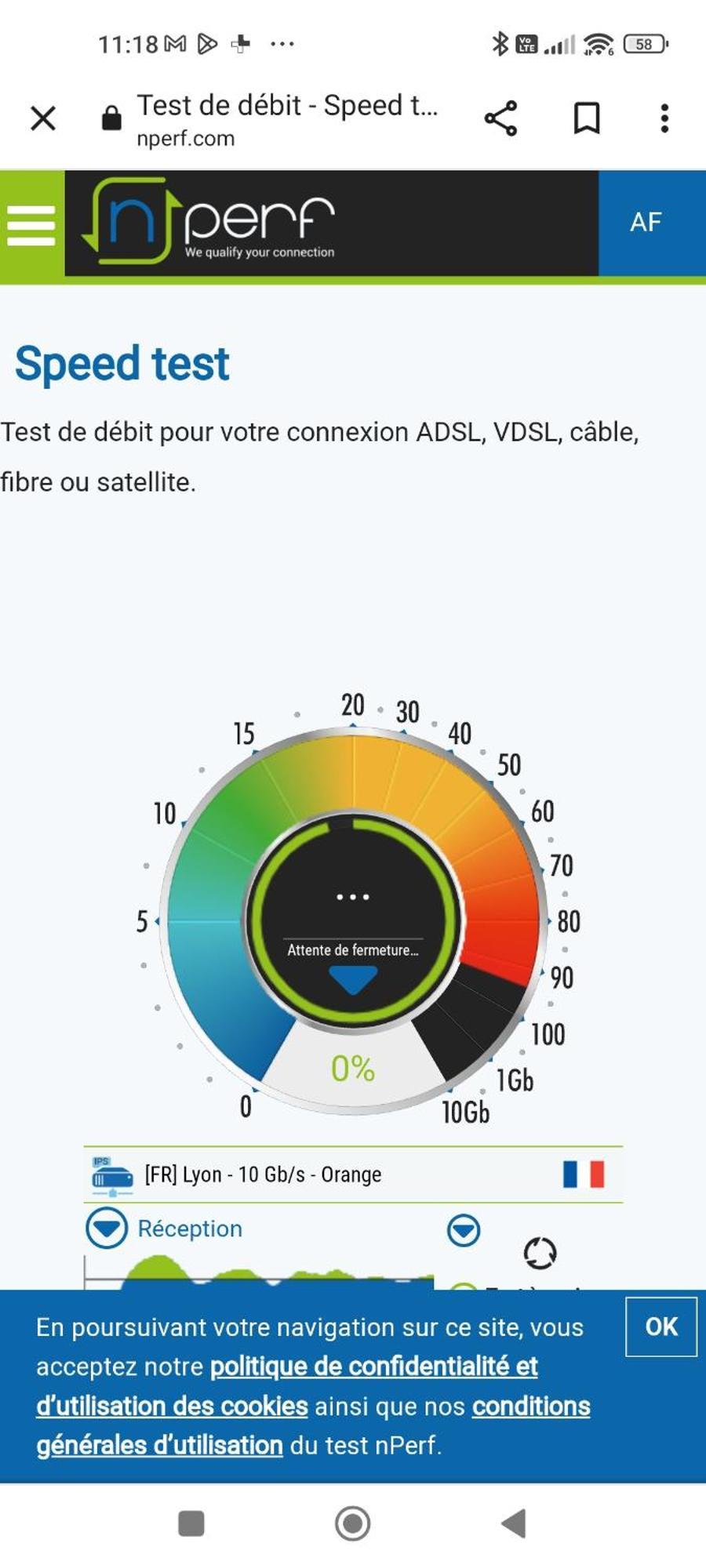Open the politique de confidentialité link
This screenshot has width=706, height=1568.
pyautogui.click(x=373, y=1367)
